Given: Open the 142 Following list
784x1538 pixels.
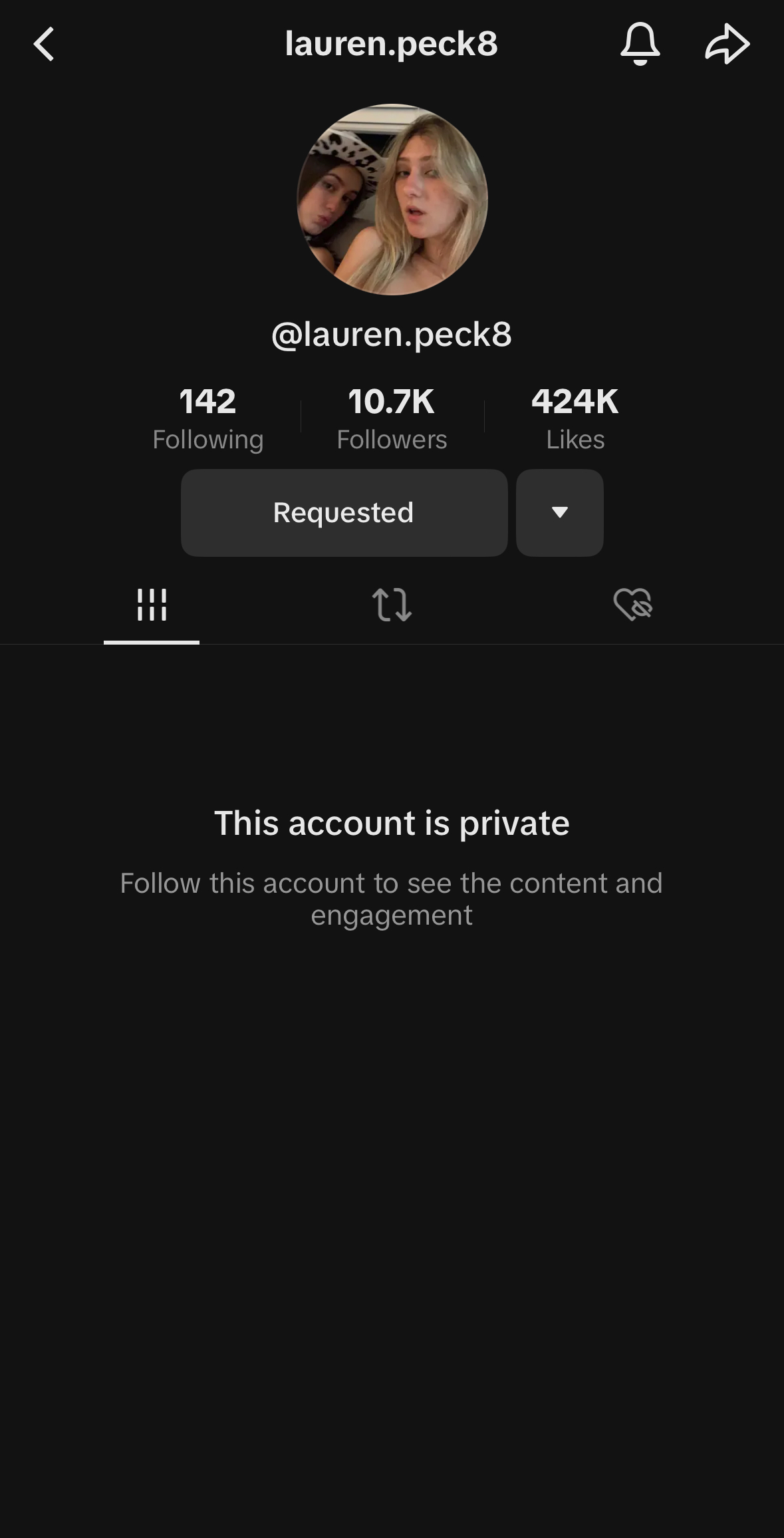Looking at the screenshot, I should pos(207,418).
